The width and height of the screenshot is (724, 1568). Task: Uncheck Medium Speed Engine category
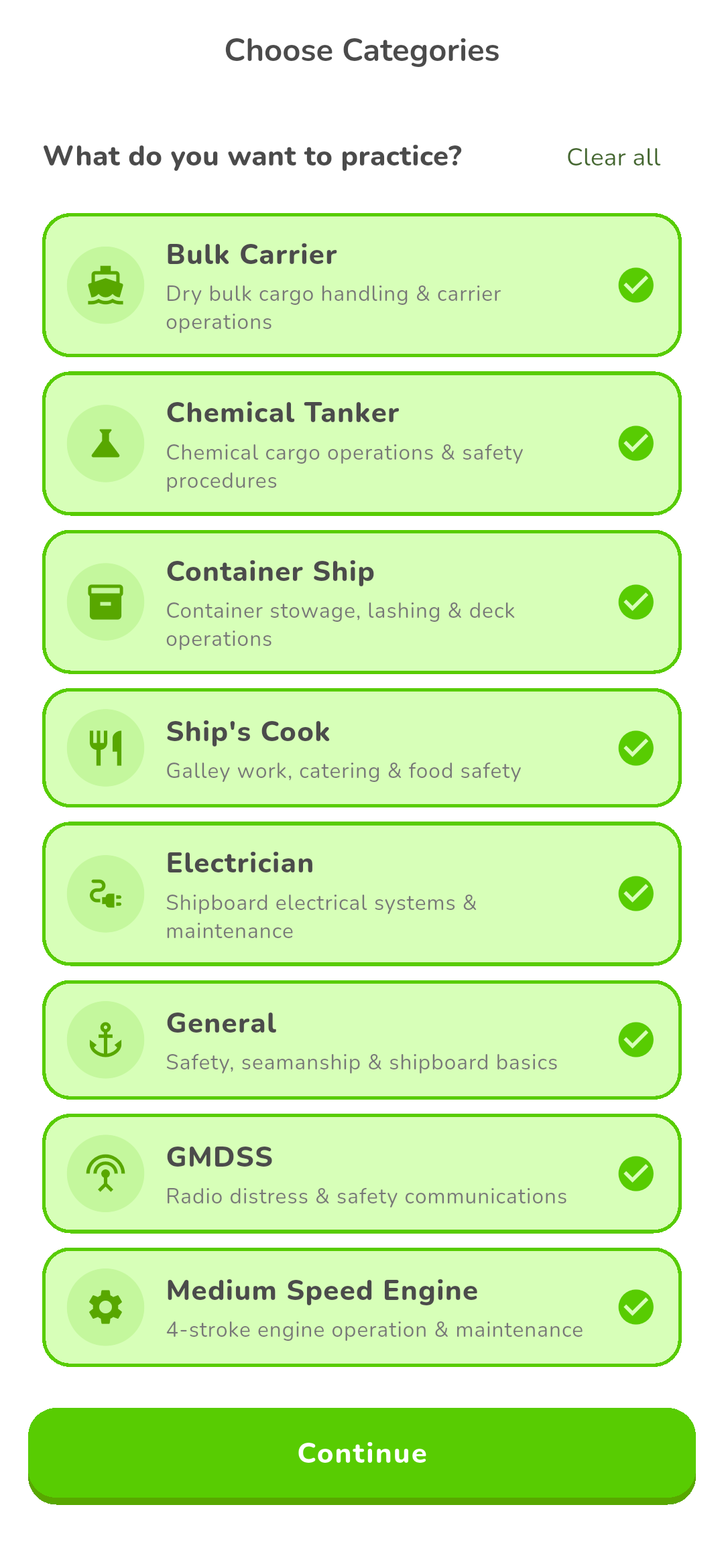(362, 1307)
